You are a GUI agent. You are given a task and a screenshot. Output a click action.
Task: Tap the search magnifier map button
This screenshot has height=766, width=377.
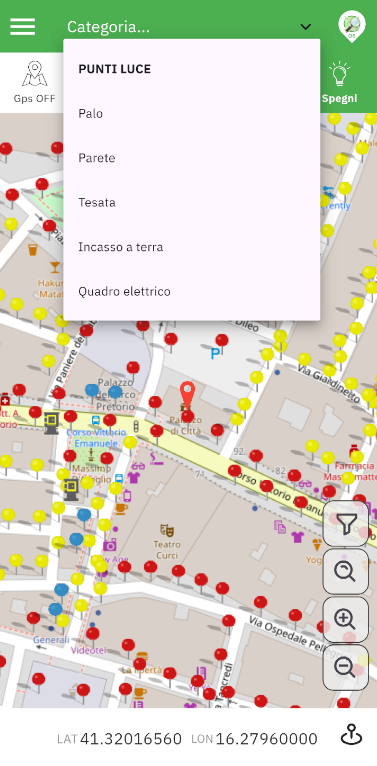(346, 571)
